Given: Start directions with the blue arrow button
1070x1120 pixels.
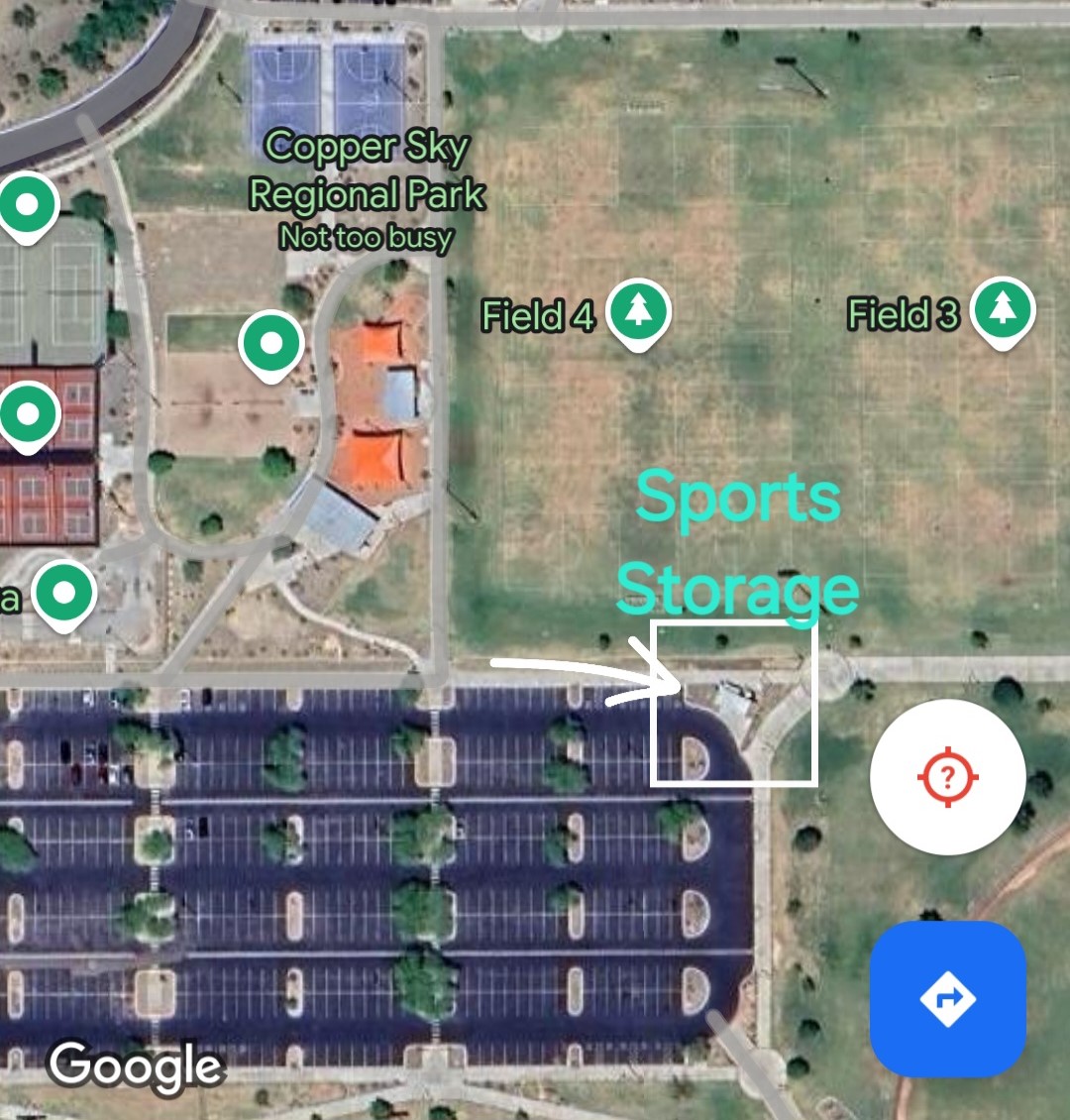Looking at the screenshot, I should coord(947,998).
